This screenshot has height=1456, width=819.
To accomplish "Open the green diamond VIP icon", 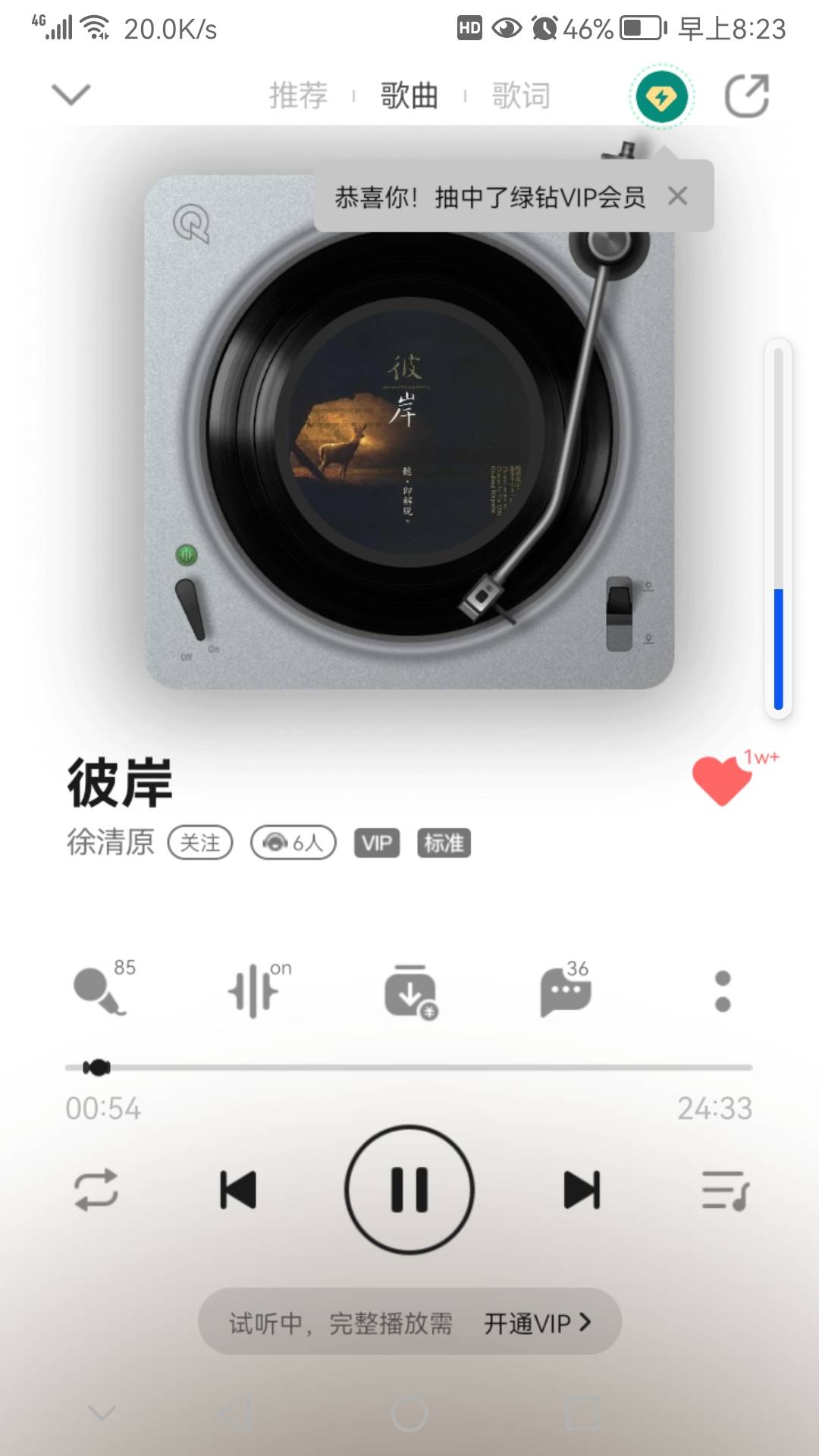I will coord(661,96).
